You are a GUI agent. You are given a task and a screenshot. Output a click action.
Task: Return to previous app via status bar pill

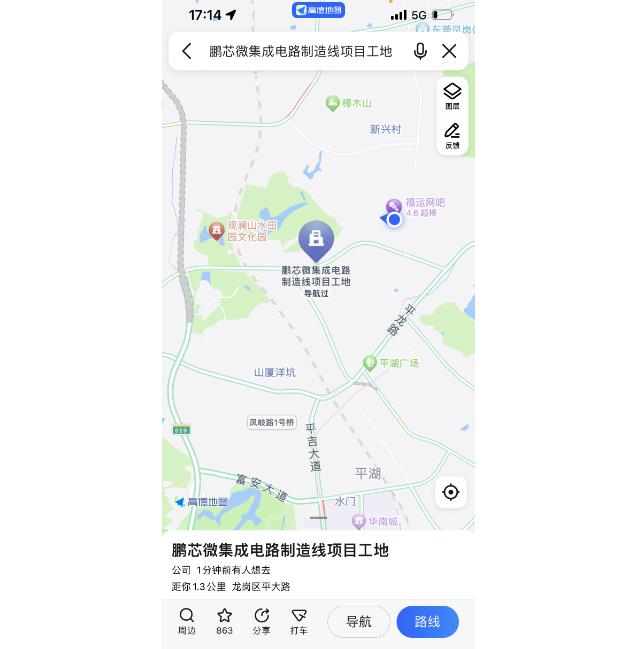tap(318, 10)
